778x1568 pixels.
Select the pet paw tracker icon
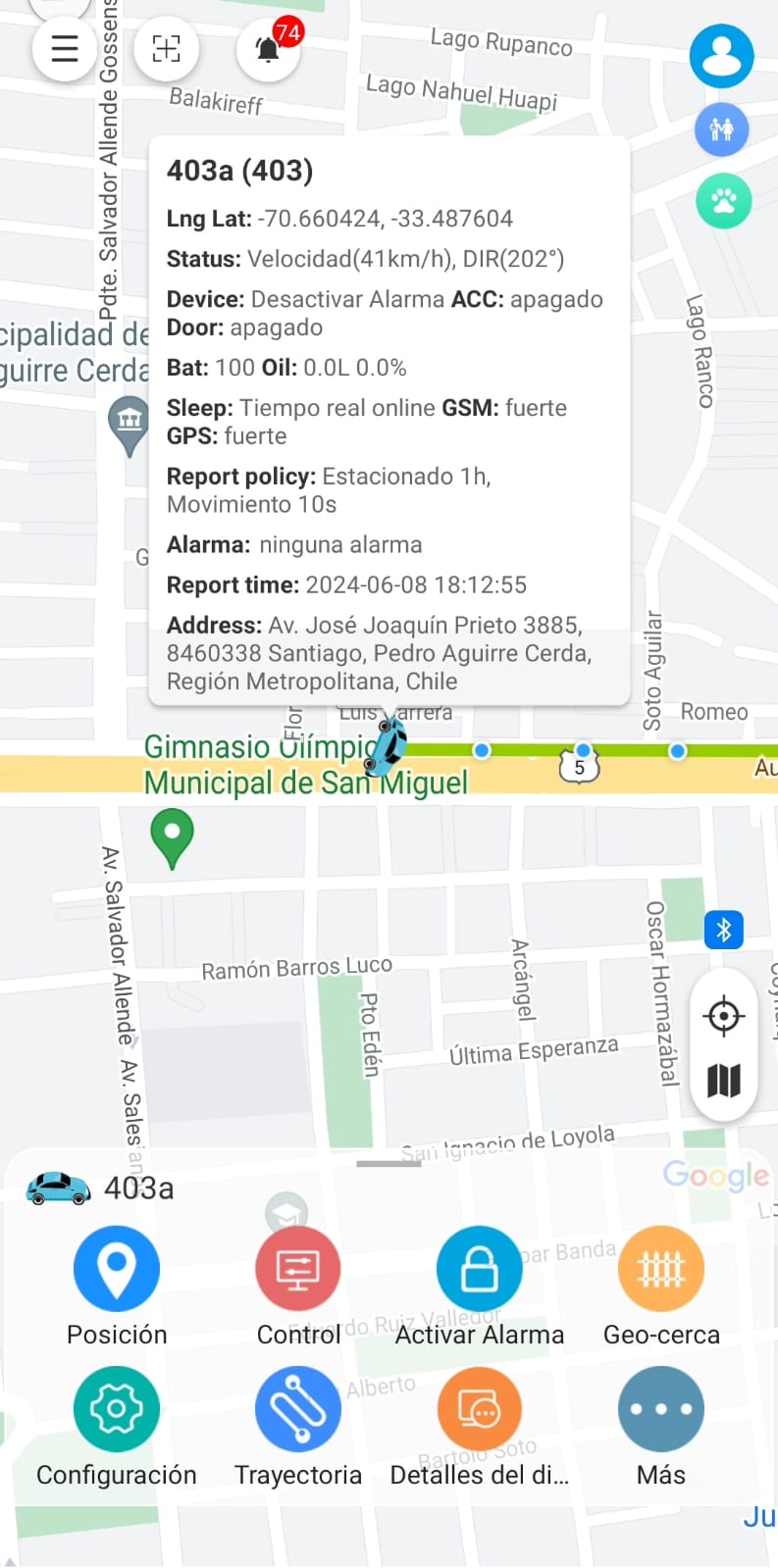tap(723, 201)
